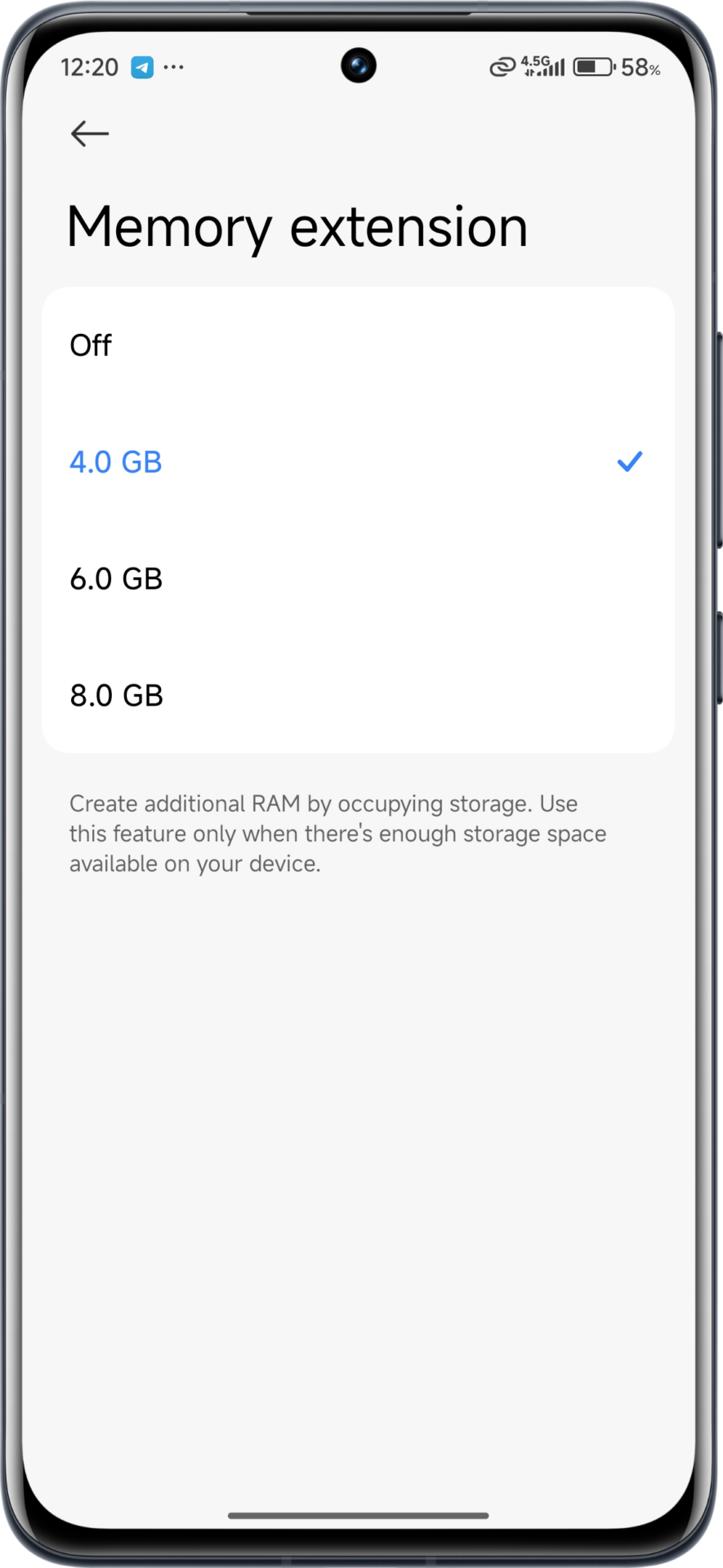Set memory extension to 8.0 GB
This screenshot has width=723, height=1568.
[116, 696]
